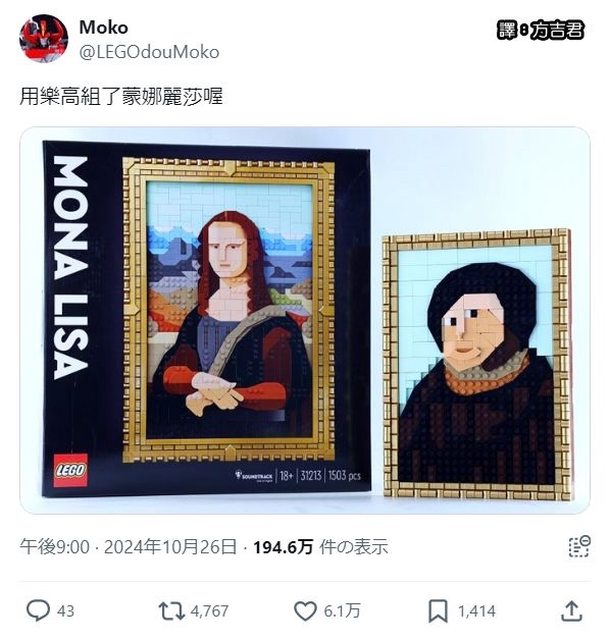This screenshot has height=640, width=610.
Task: Open Moko's profile avatar
Action: (43, 39)
